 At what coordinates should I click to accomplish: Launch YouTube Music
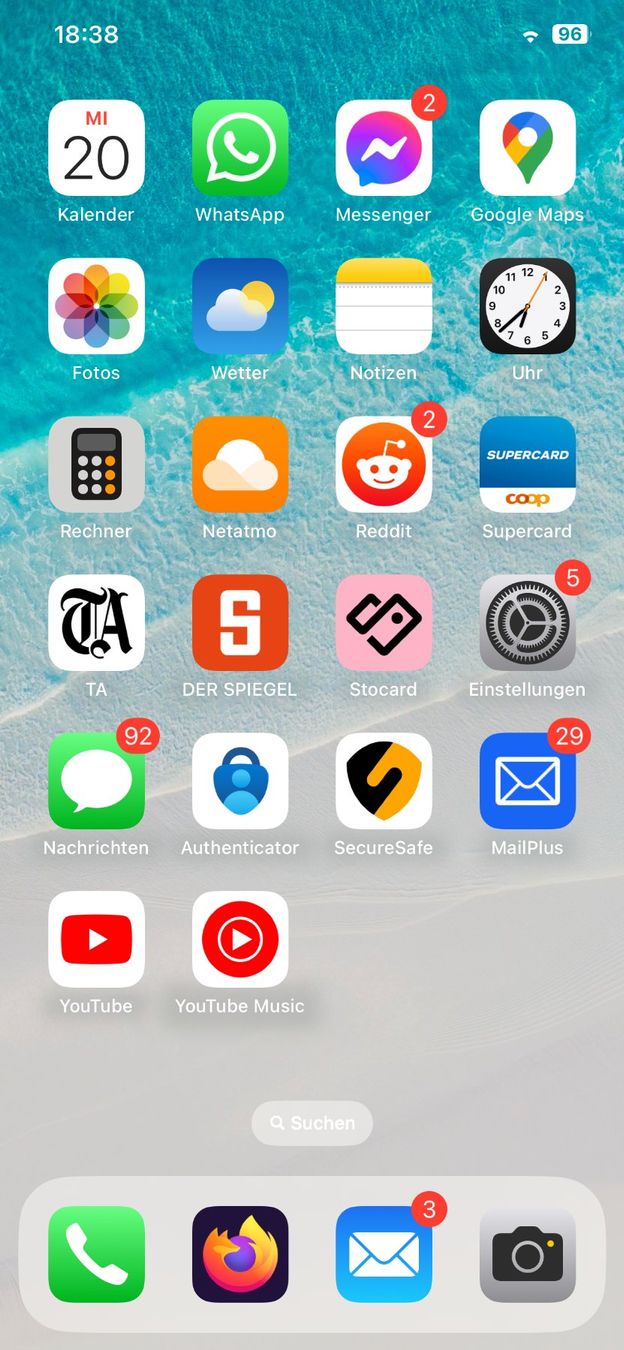(x=240, y=939)
